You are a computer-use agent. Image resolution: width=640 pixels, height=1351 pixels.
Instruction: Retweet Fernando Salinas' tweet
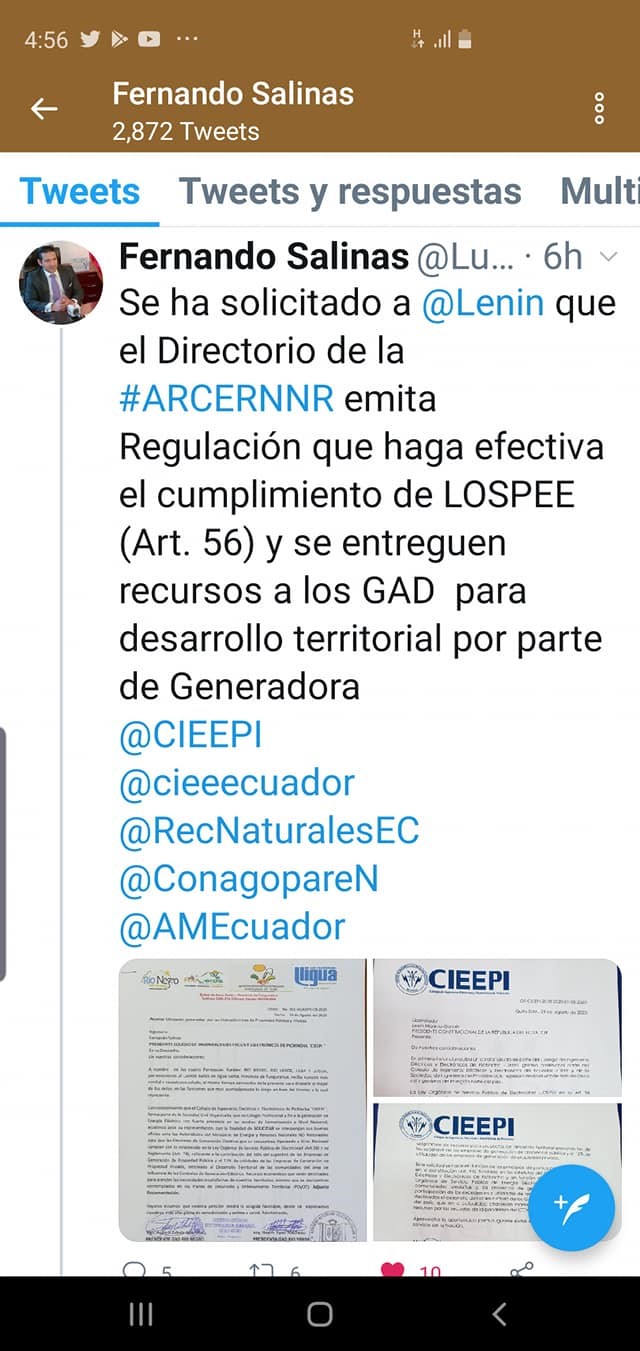pos(262,1270)
